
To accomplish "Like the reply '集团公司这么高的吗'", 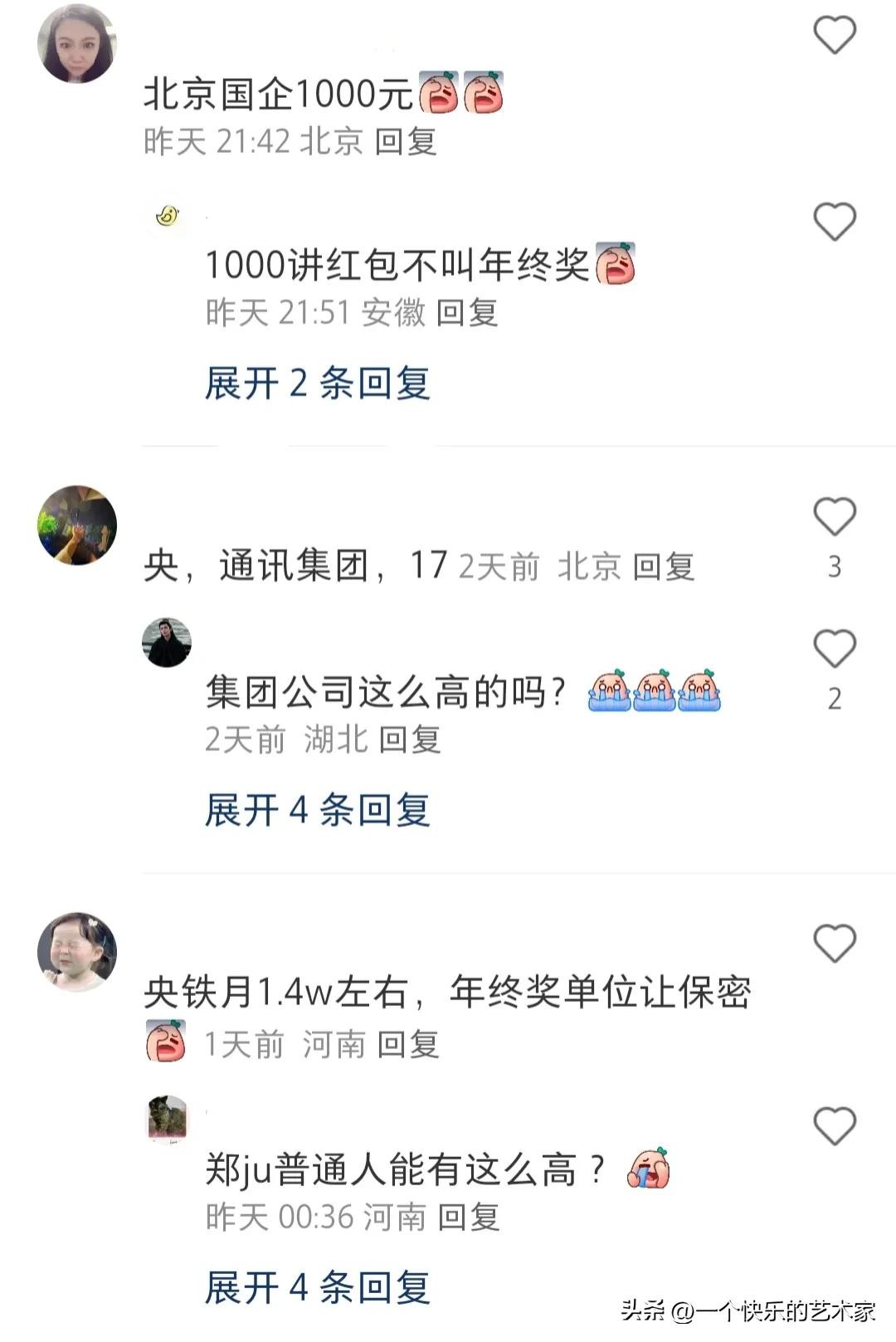I will (x=834, y=650).
